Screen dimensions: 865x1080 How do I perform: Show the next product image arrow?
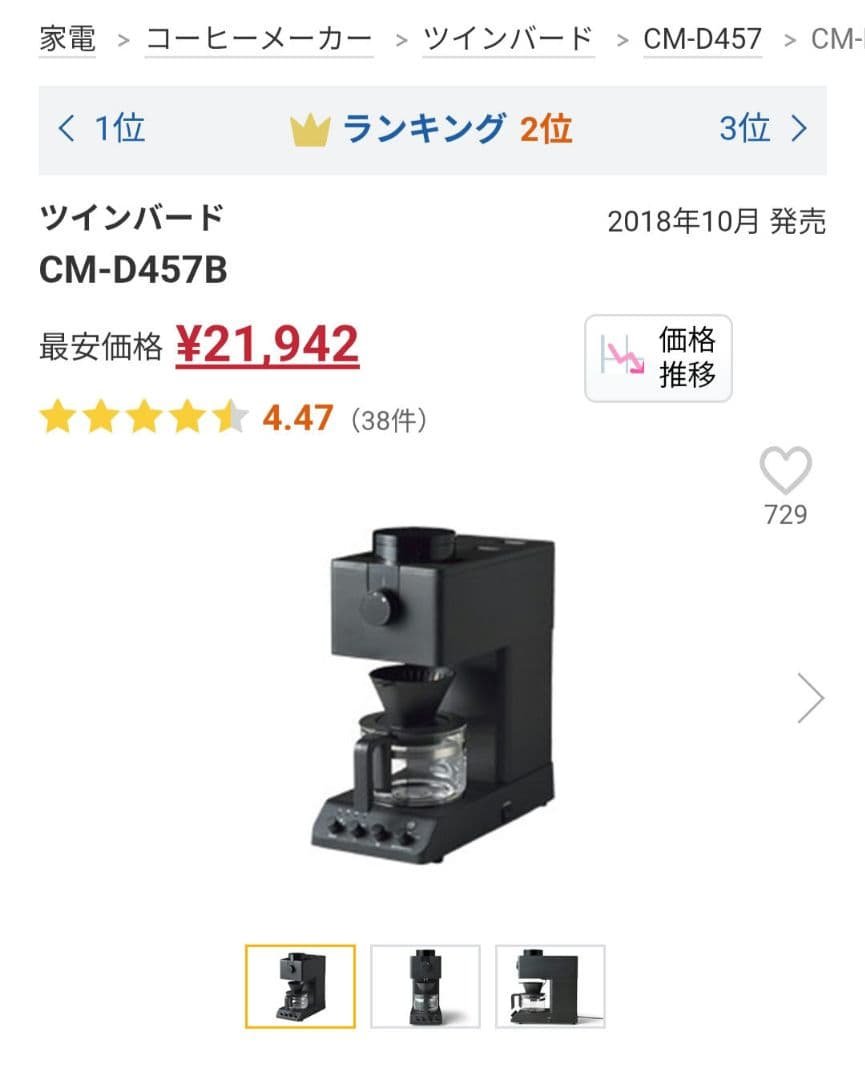tap(811, 697)
